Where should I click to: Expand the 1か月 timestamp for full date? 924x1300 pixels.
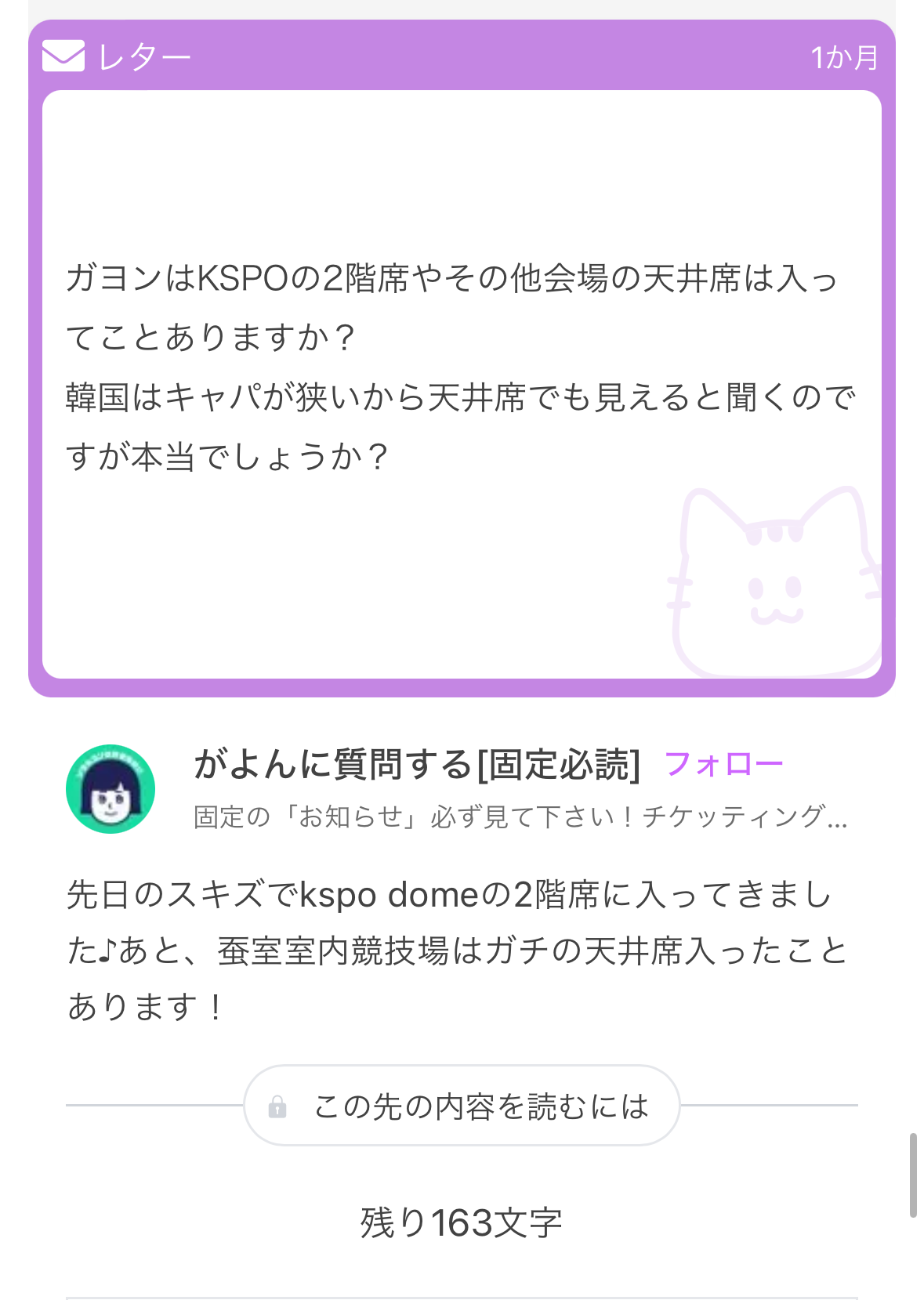pyautogui.click(x=846, y=56)
